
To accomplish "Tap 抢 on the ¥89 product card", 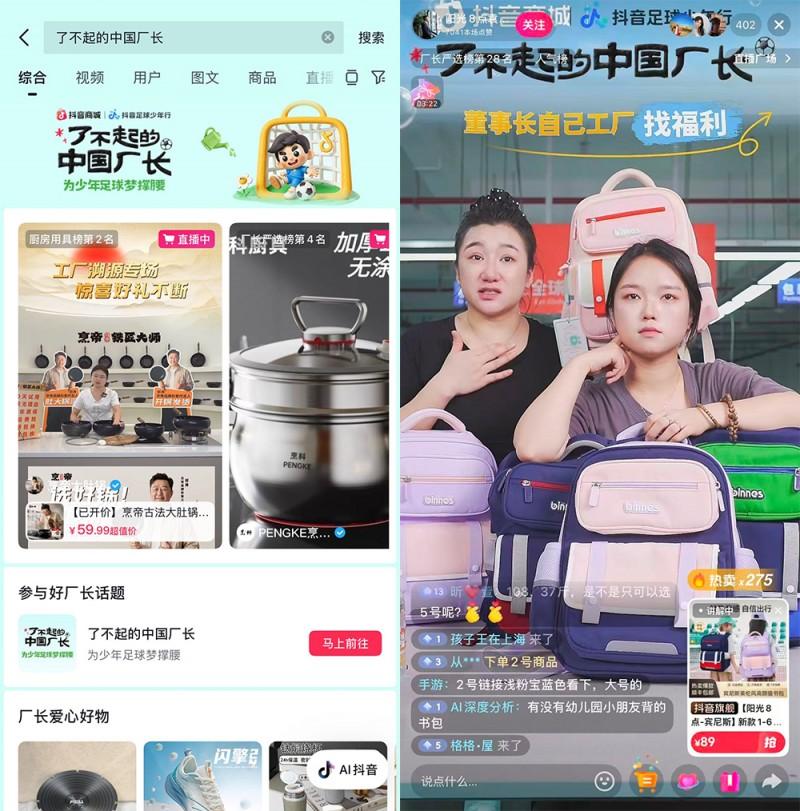I will (x=769, y=742).
